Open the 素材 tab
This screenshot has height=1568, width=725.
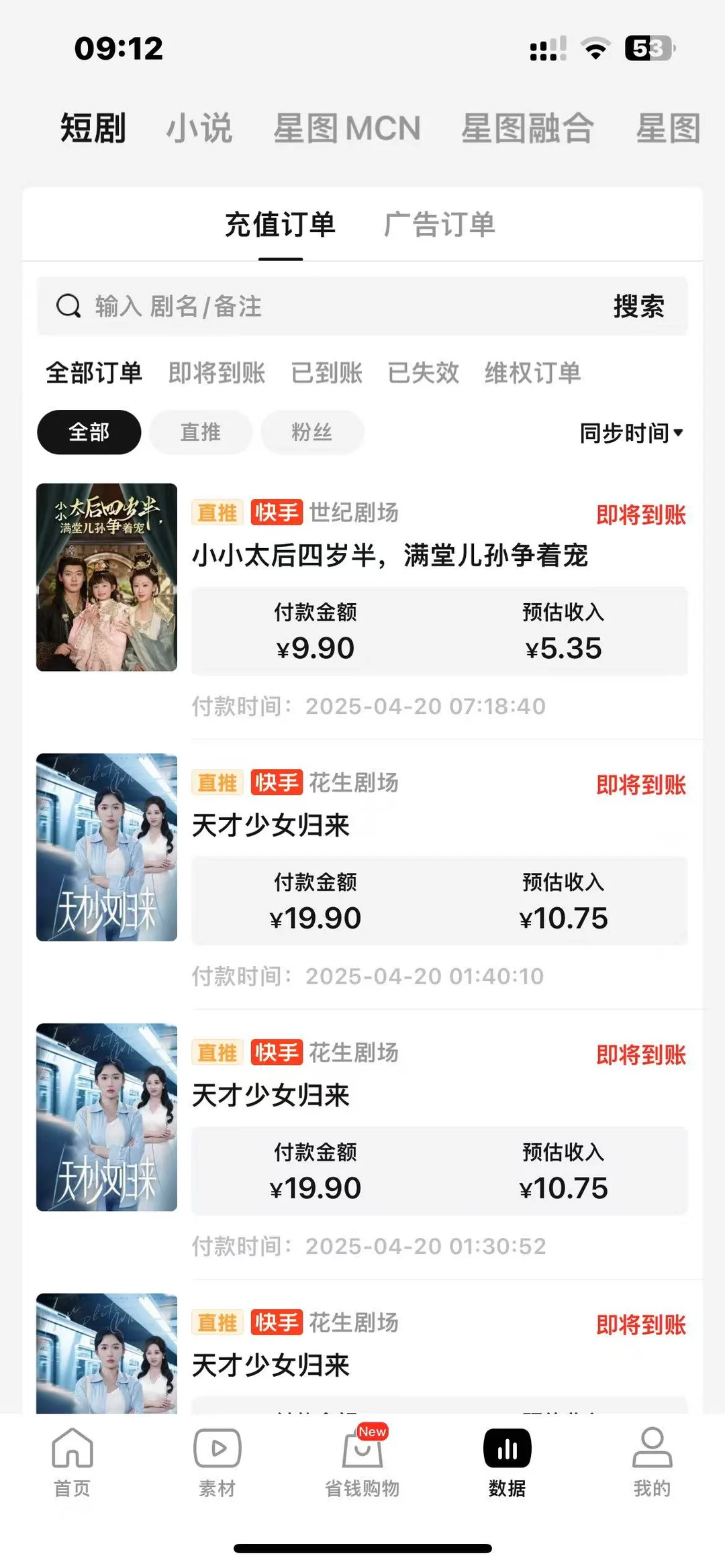click(x=217, y=1462)
